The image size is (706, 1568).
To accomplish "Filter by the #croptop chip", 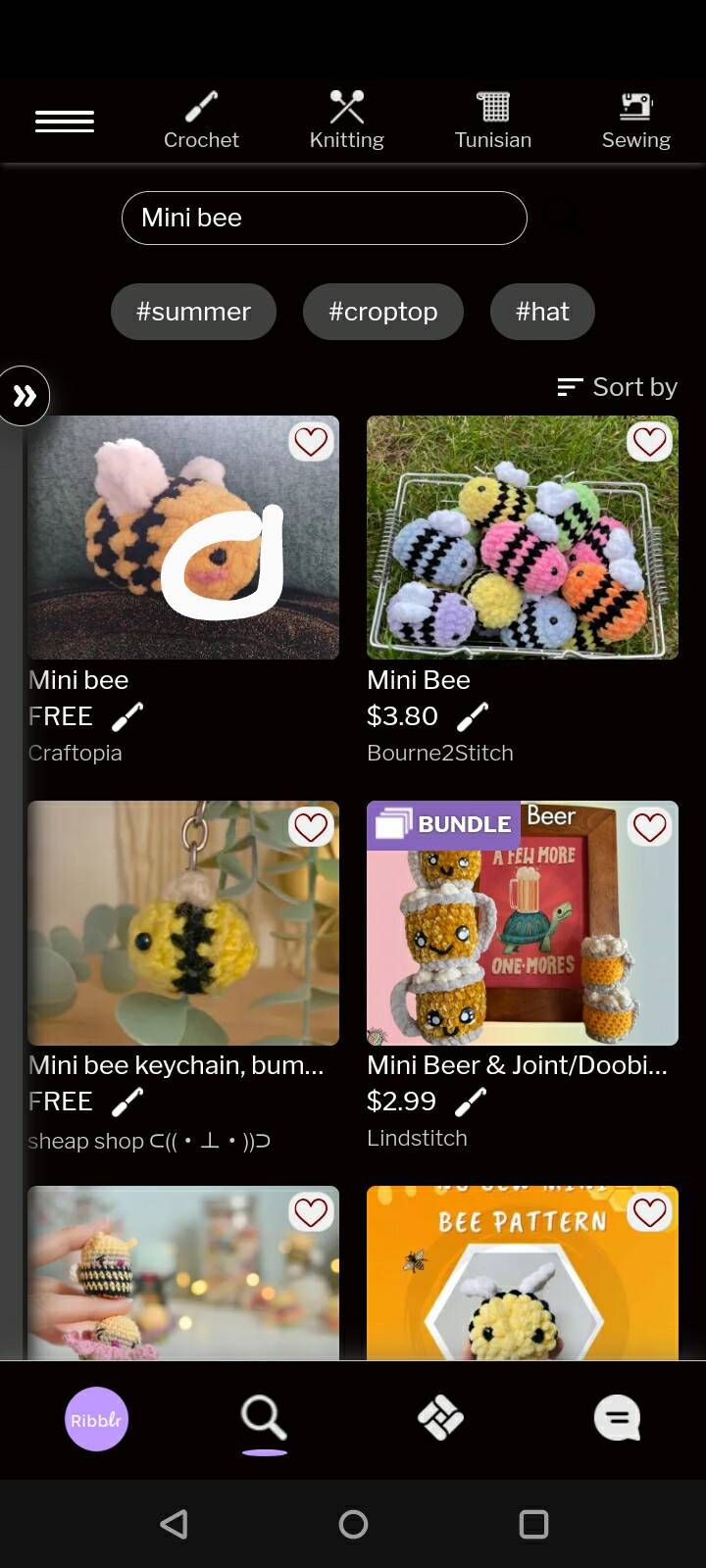I will (383, 312).
